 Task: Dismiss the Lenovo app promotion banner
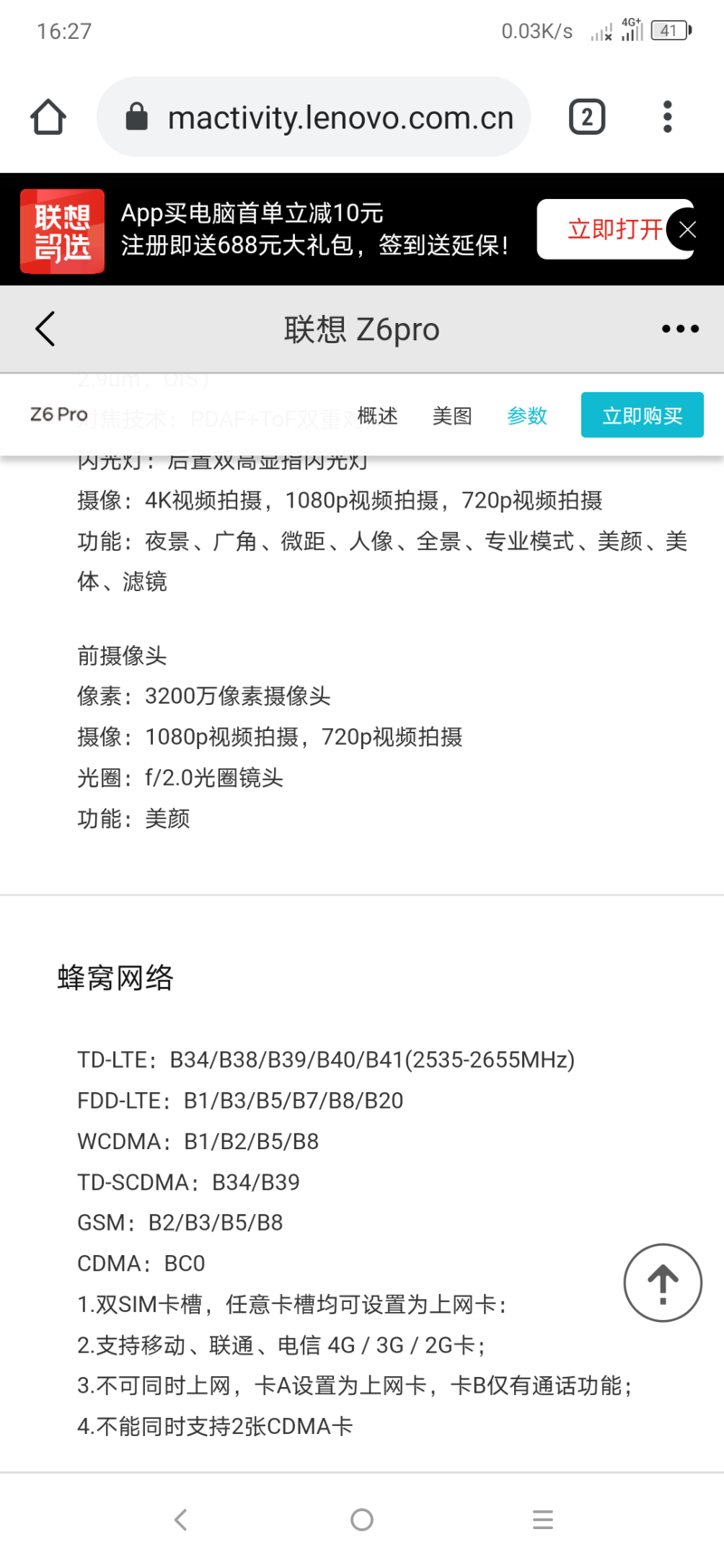tap(688, 230)
